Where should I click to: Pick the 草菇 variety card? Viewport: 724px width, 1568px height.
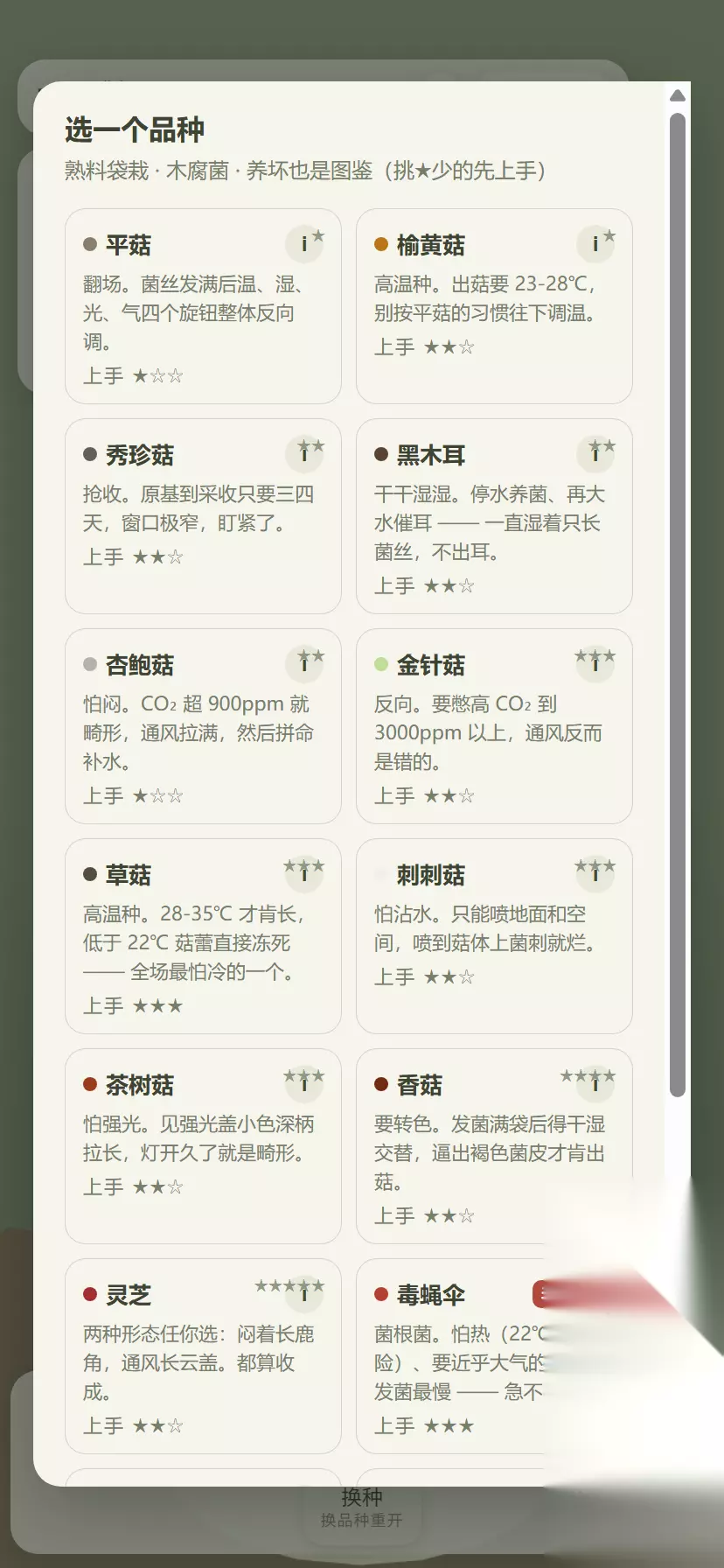point(203,936)
